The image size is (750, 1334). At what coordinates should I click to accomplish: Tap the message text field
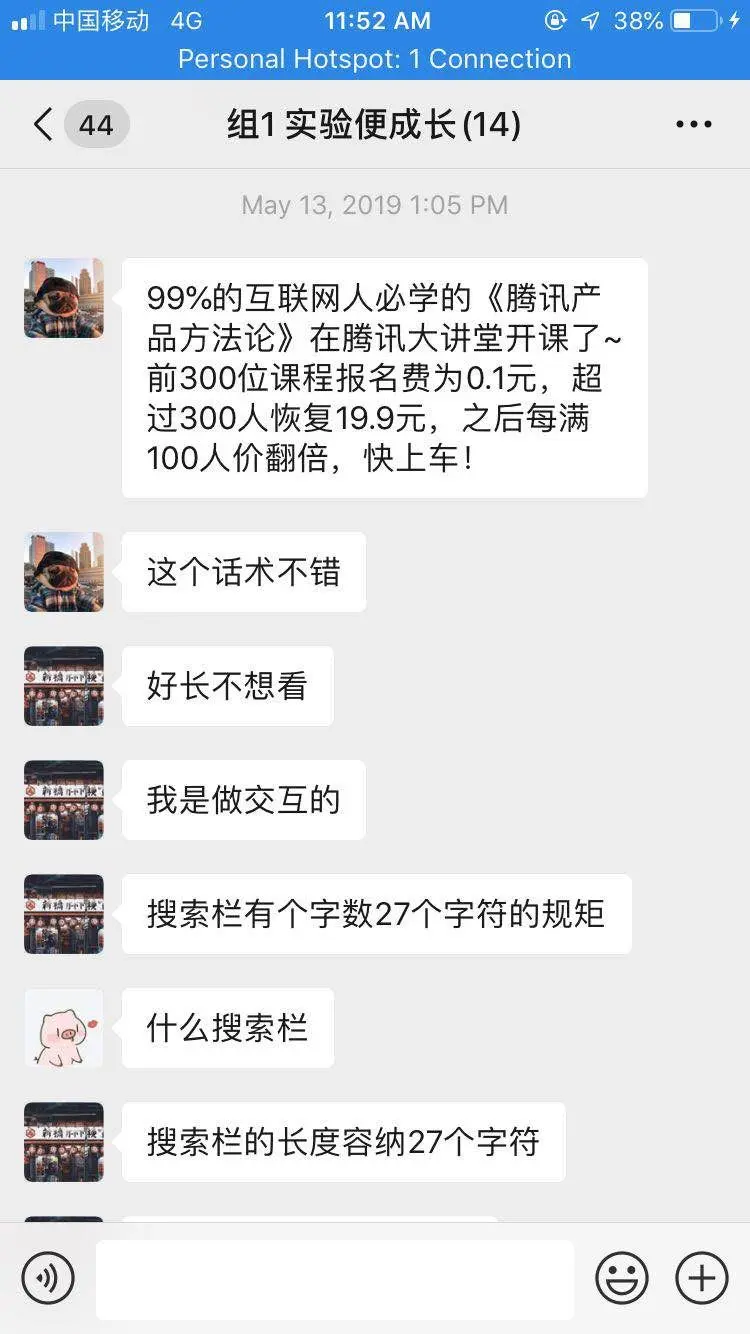pyautogui.click(x=335, y=1279)
